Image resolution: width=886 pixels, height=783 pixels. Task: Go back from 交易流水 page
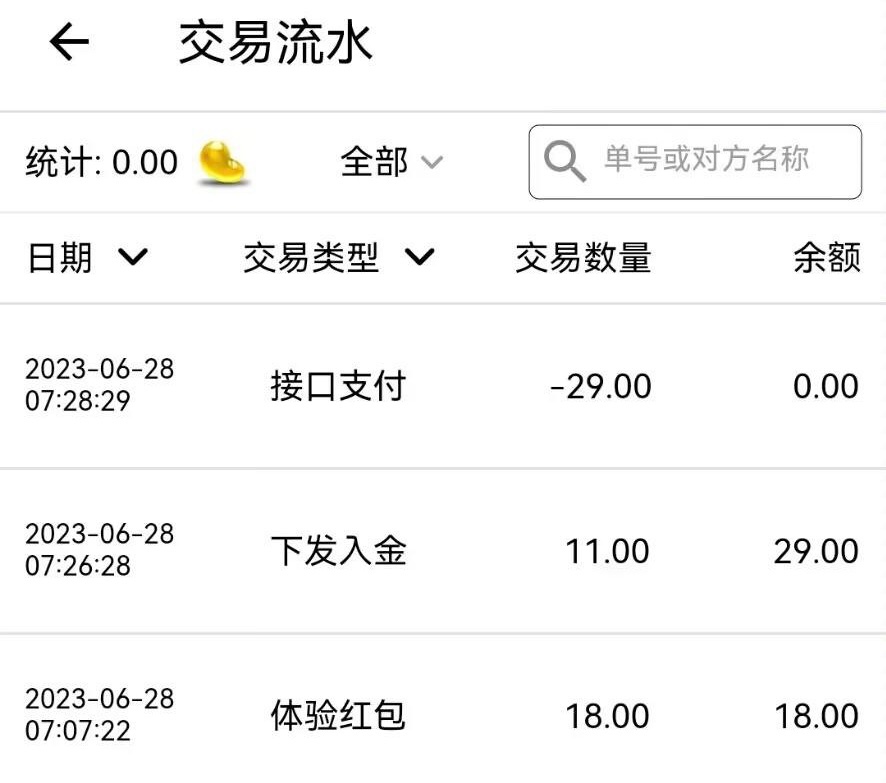click(x=69, y=43)
